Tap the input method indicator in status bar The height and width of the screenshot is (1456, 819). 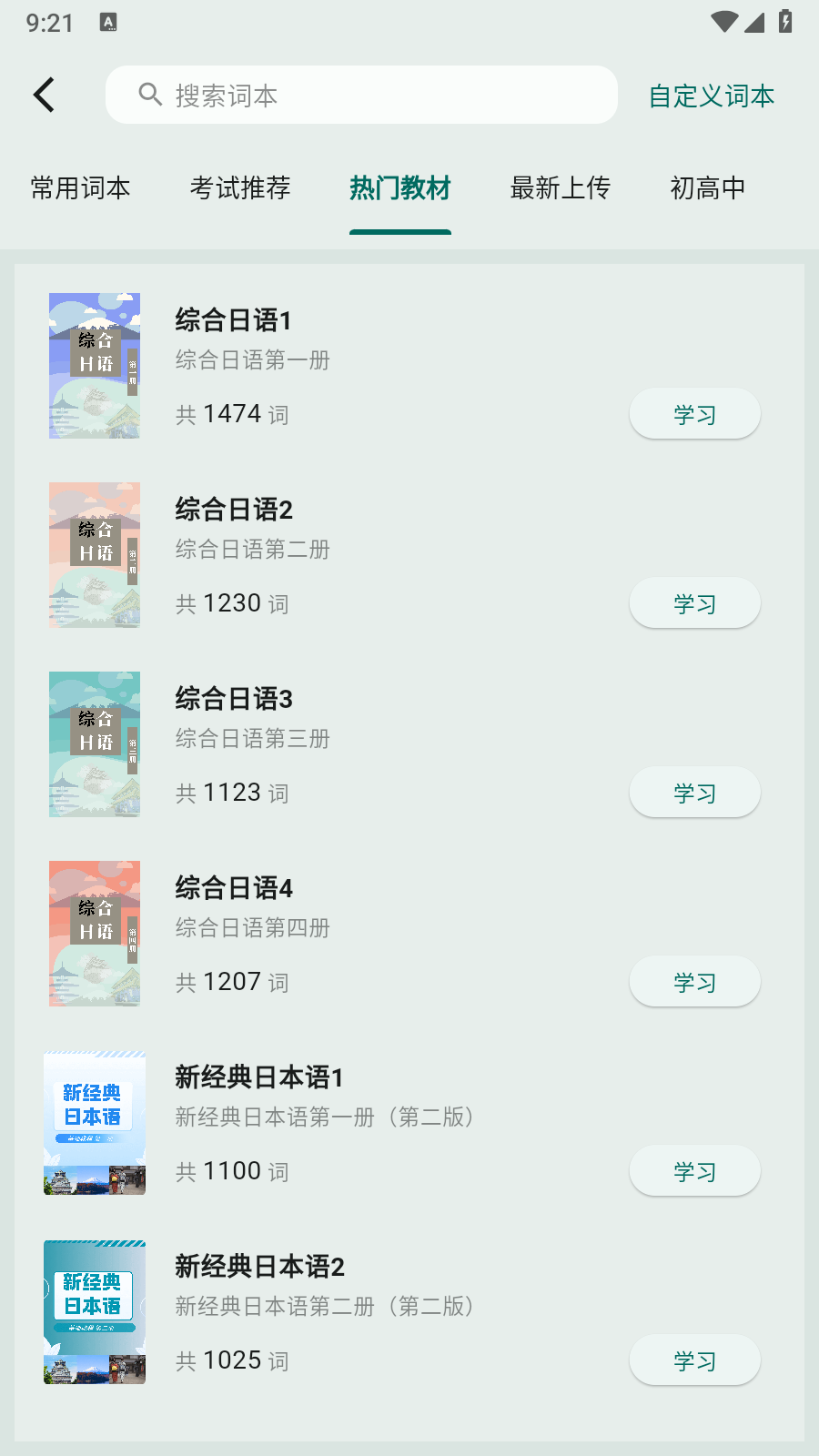[109, 24]
